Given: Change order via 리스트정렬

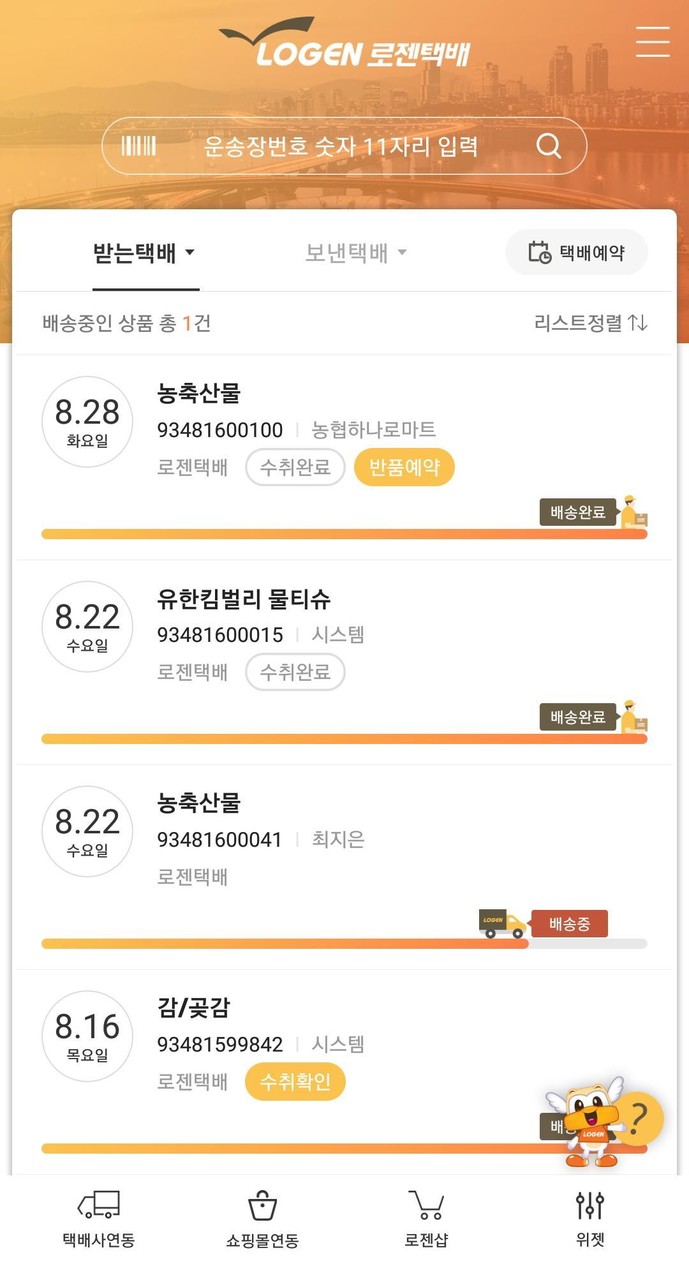Looking at the screenshot, I should coord(591,323).
